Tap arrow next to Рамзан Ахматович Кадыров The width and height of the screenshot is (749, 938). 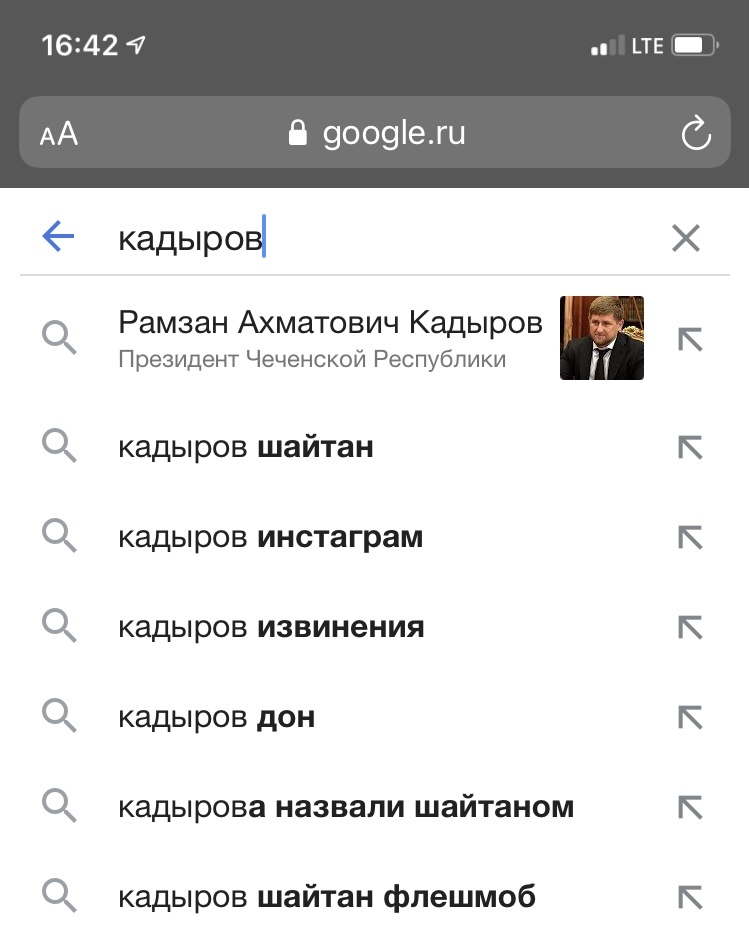[690, 339]
